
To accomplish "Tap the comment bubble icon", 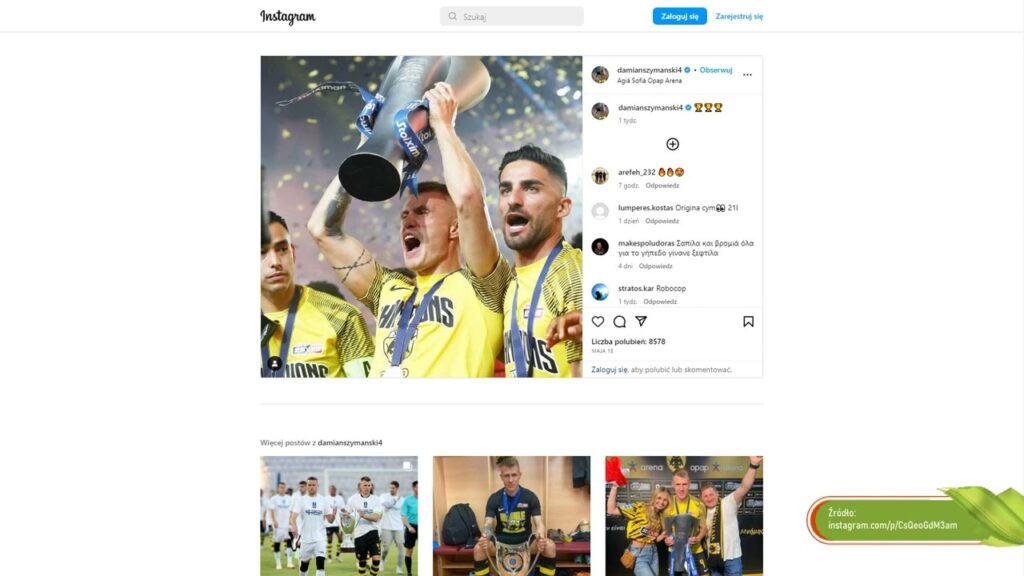I will [x=619, y=321].
